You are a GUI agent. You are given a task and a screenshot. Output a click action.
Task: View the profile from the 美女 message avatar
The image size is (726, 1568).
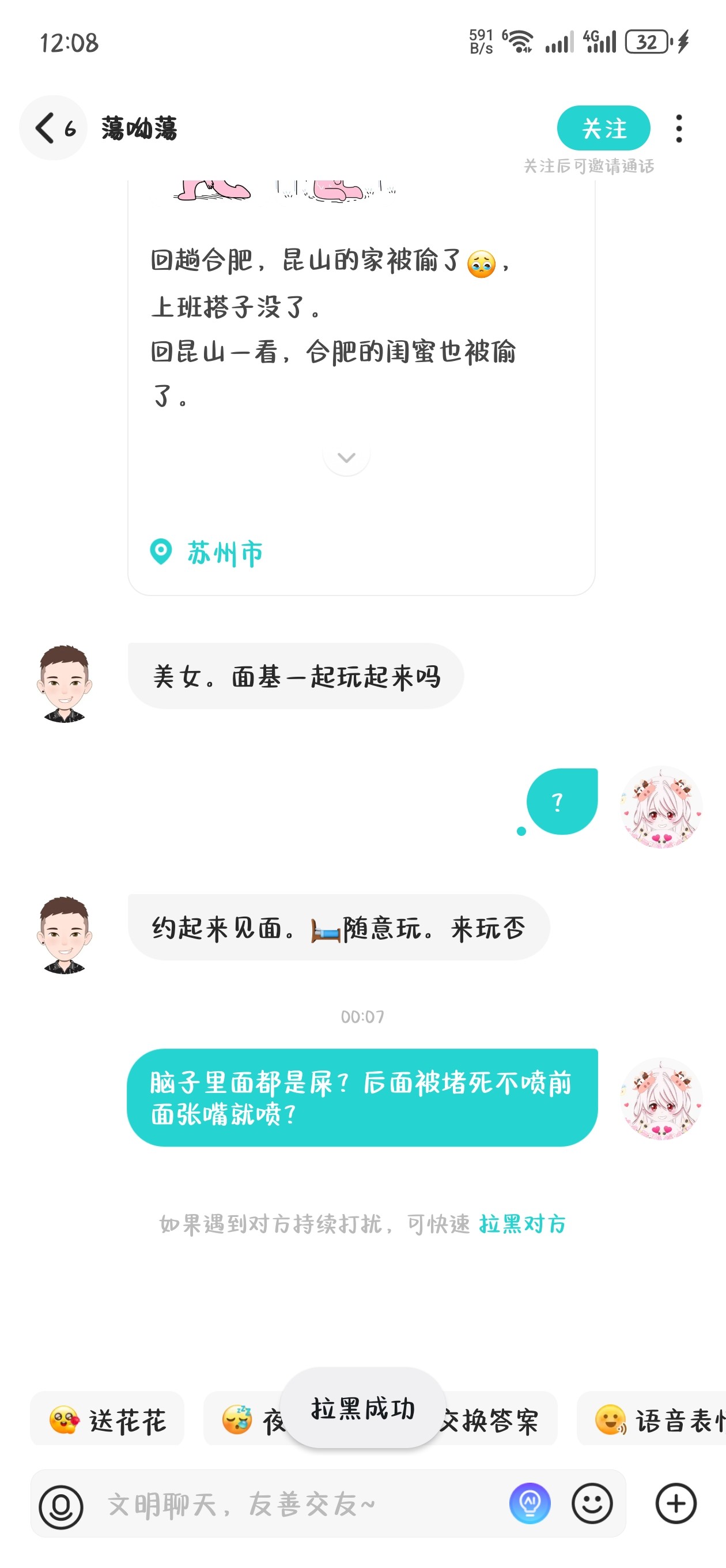click(65, 684)
